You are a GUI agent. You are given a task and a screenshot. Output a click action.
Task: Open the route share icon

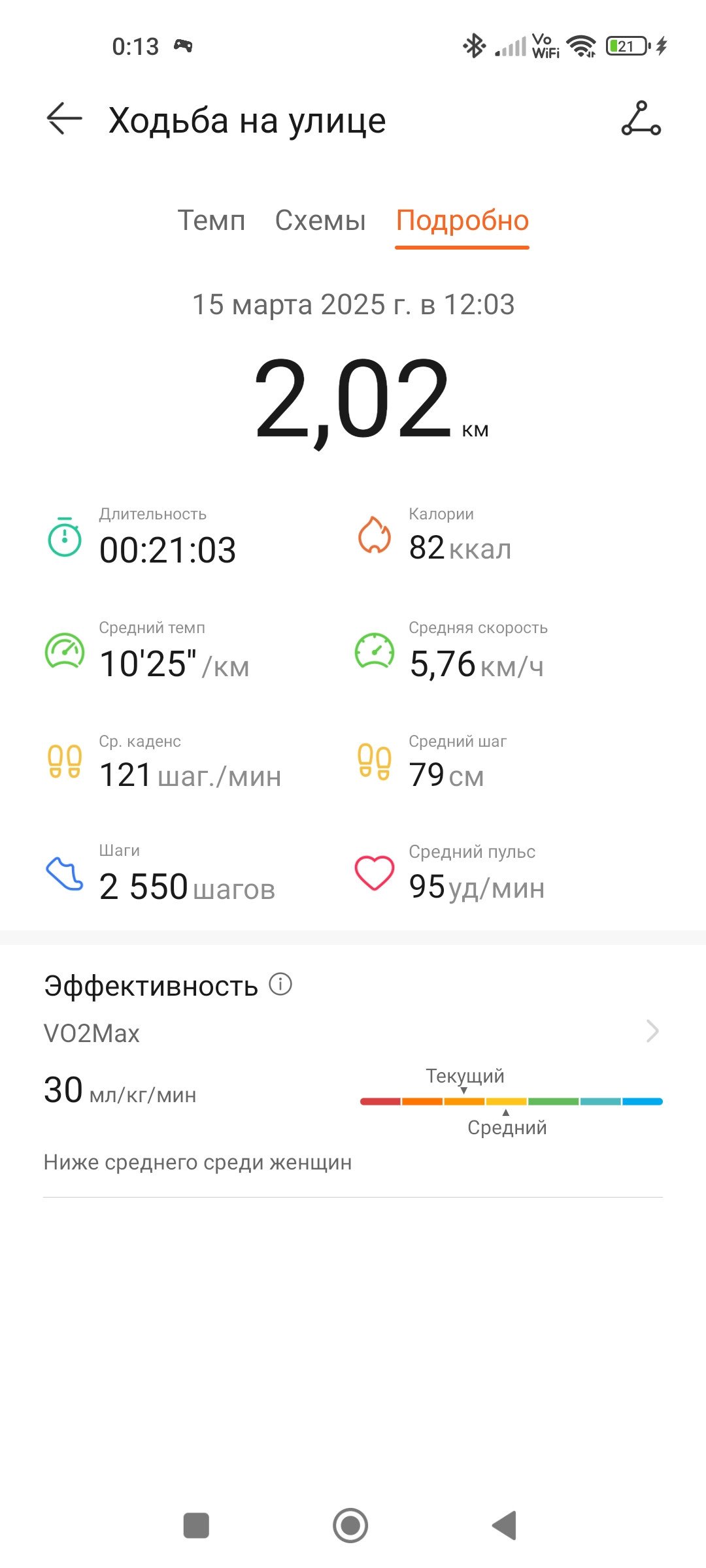641,118
